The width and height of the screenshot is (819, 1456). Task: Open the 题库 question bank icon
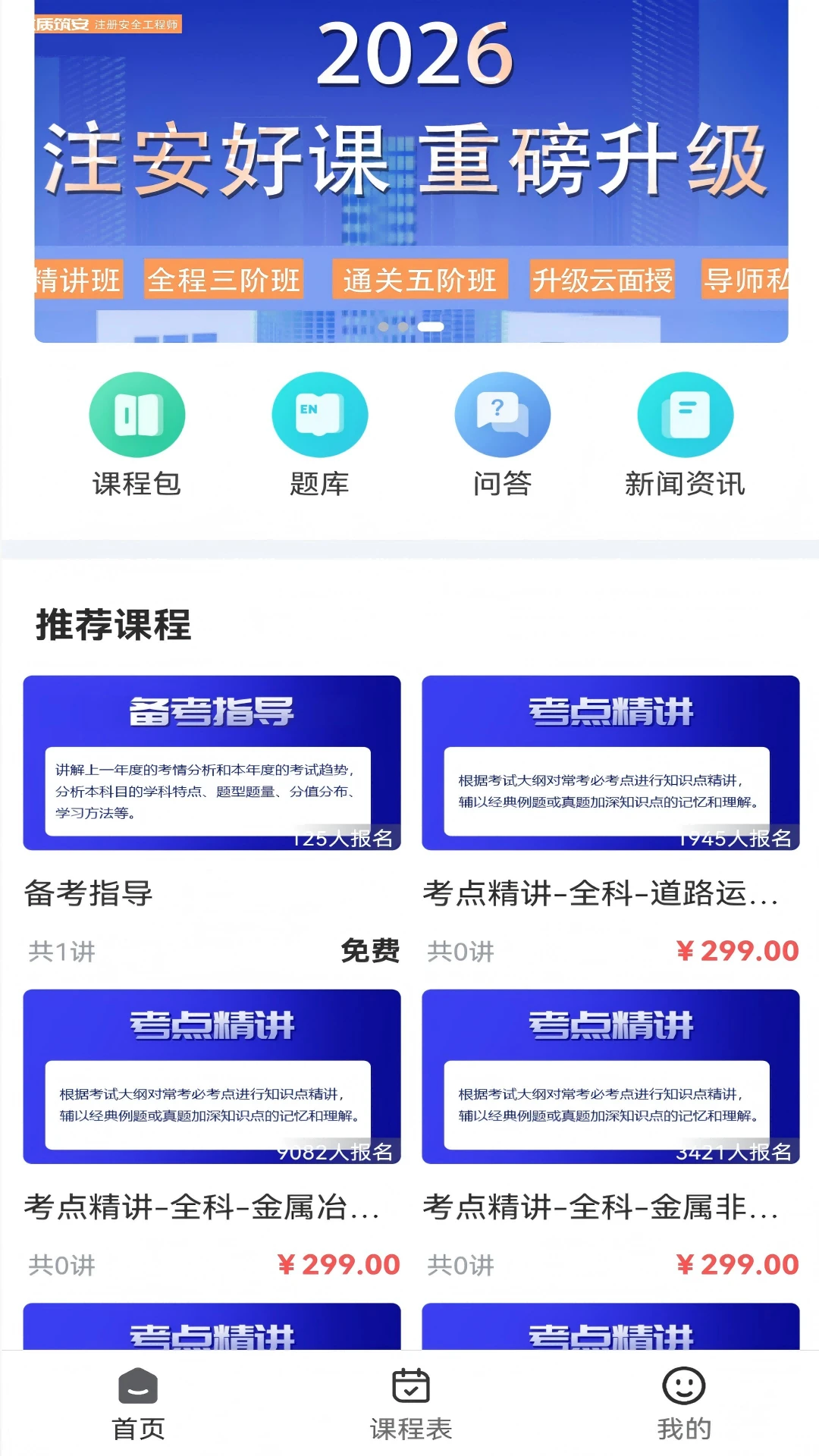pos(320,414)
